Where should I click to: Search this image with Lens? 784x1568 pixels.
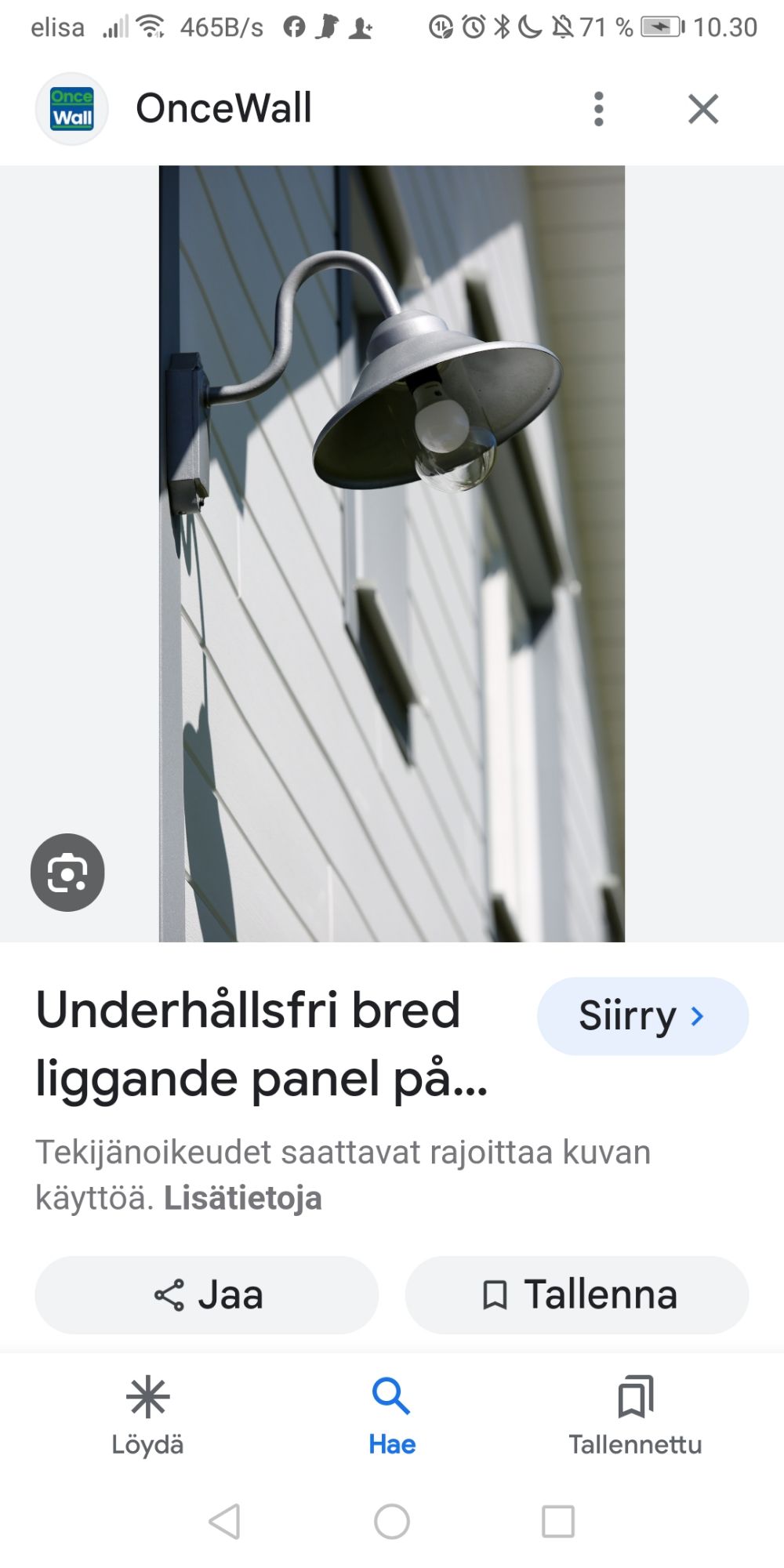[67, 872]
